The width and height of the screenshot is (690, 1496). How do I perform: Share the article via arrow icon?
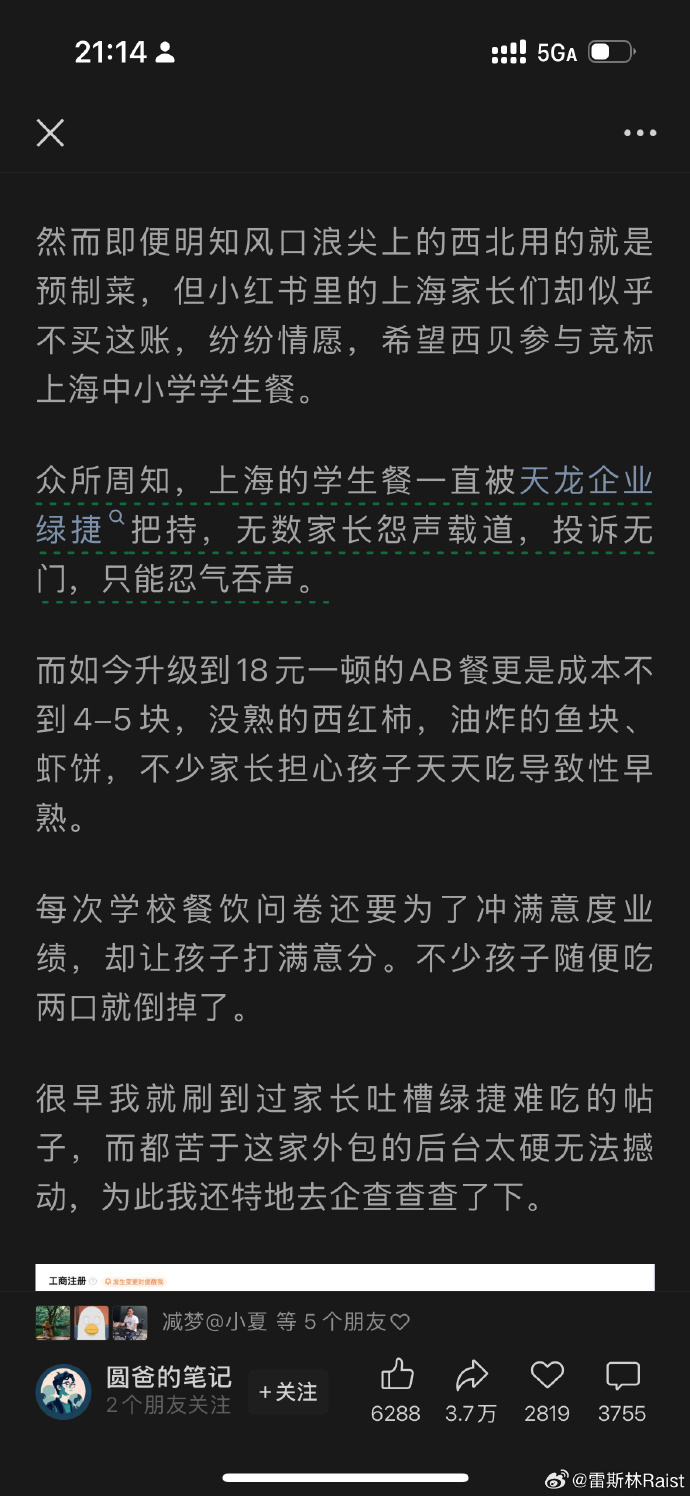[x=471, y=1377]
